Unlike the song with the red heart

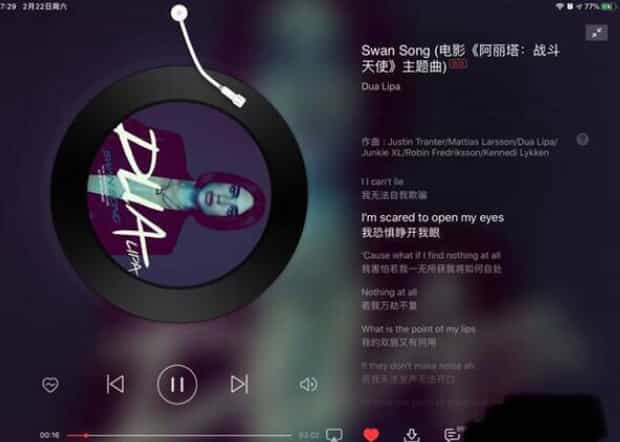coord(371,435)
